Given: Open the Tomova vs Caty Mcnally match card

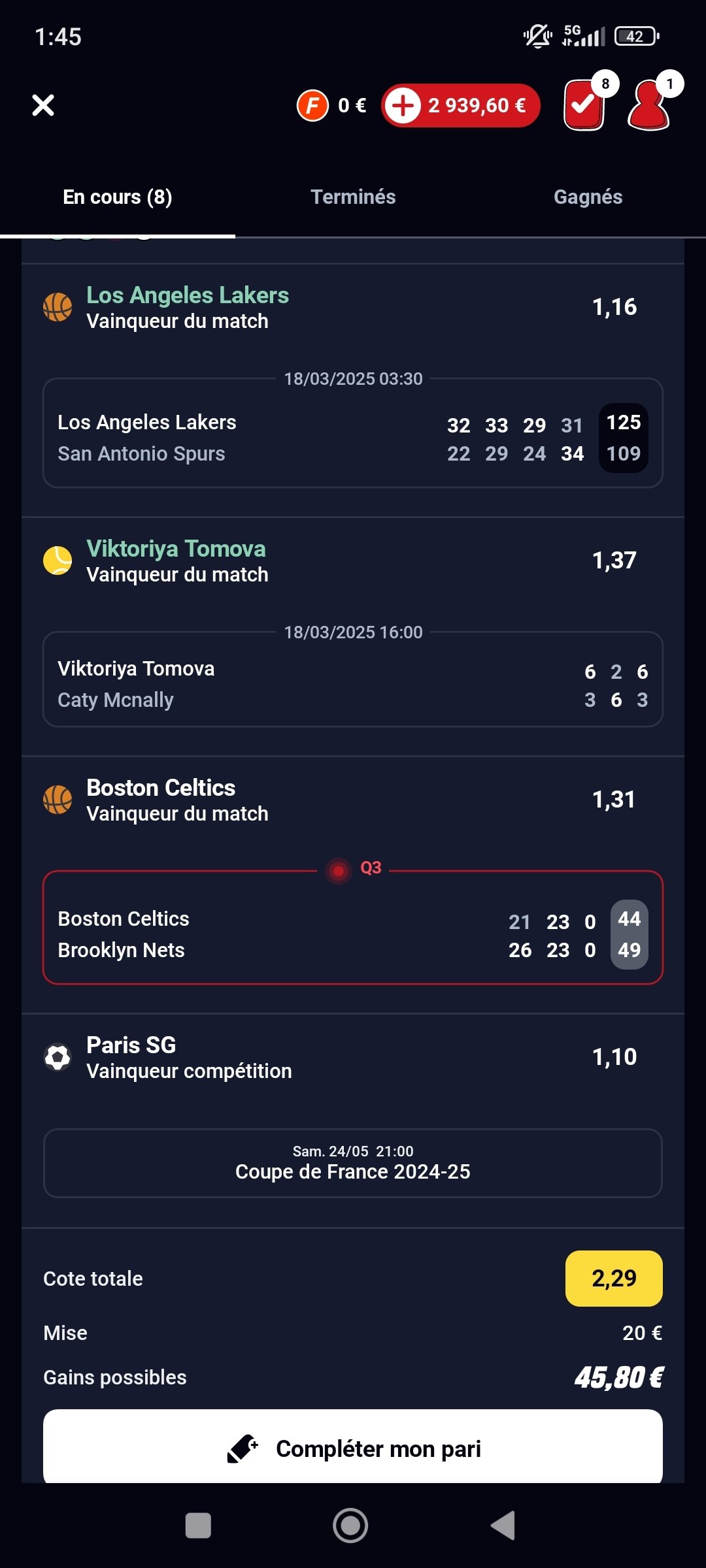Looking at the screenshot, I should coord(353,679).
